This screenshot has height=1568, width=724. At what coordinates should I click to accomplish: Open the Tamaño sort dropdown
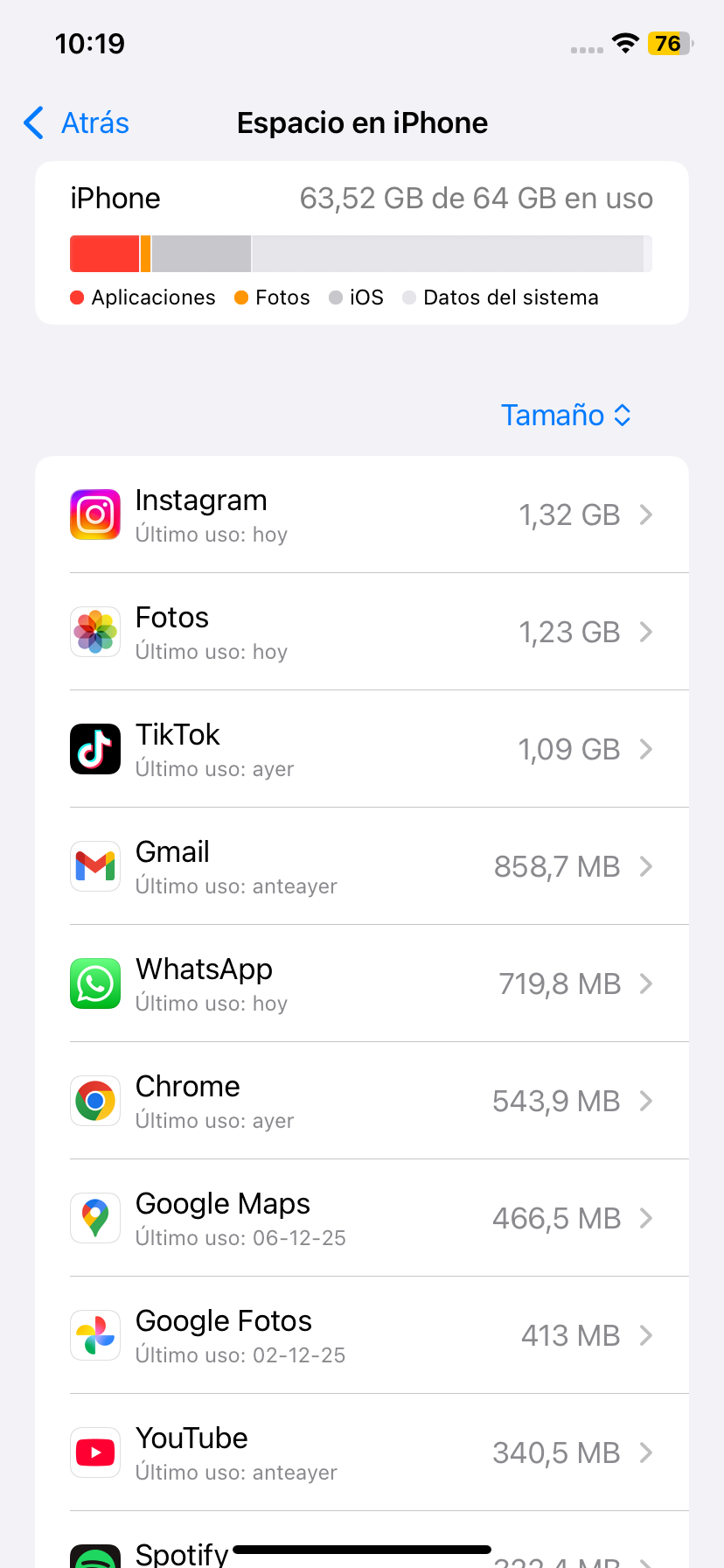(x=566, y=415)
